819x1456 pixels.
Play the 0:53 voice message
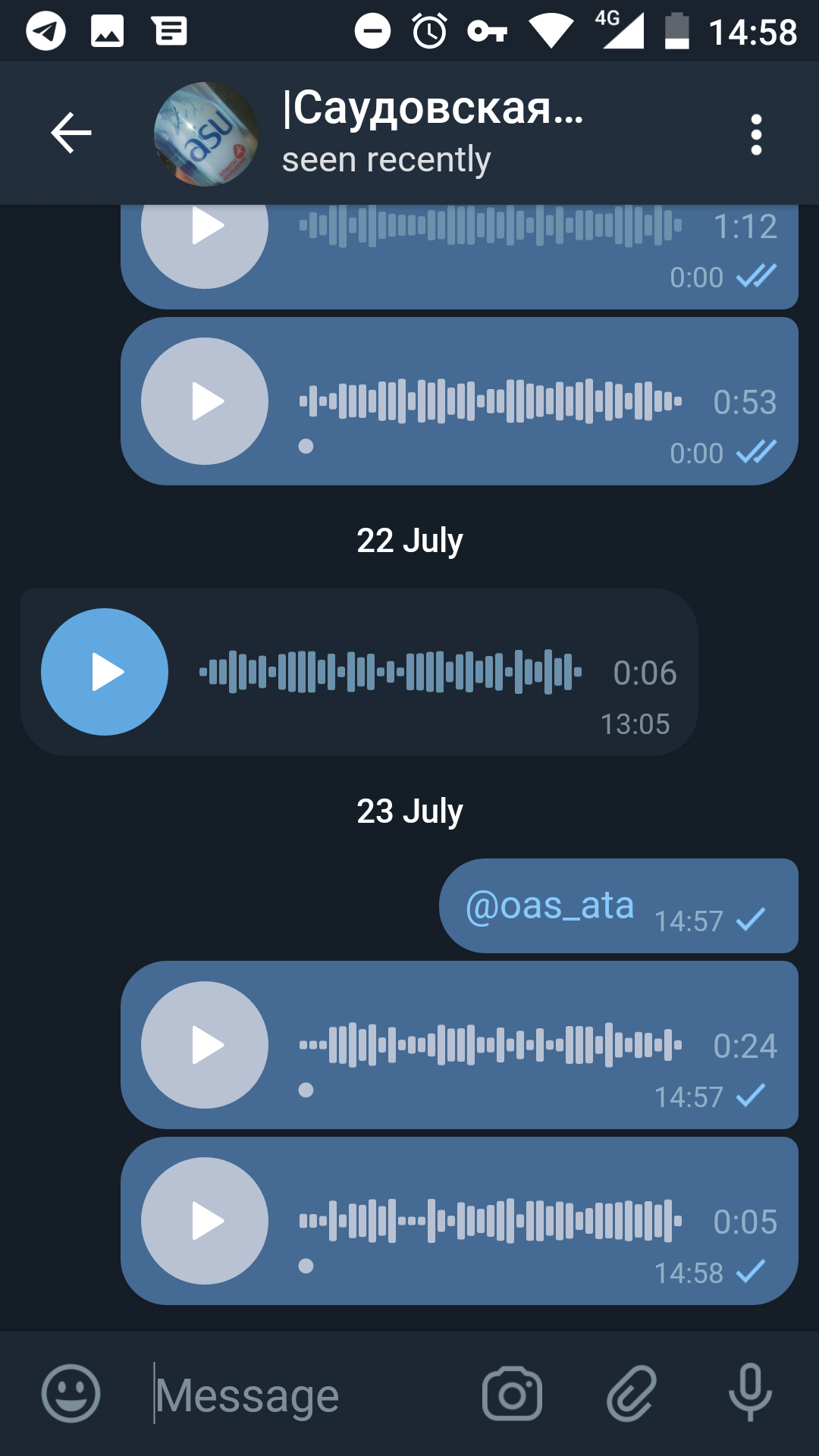click(x=205, y=401)
